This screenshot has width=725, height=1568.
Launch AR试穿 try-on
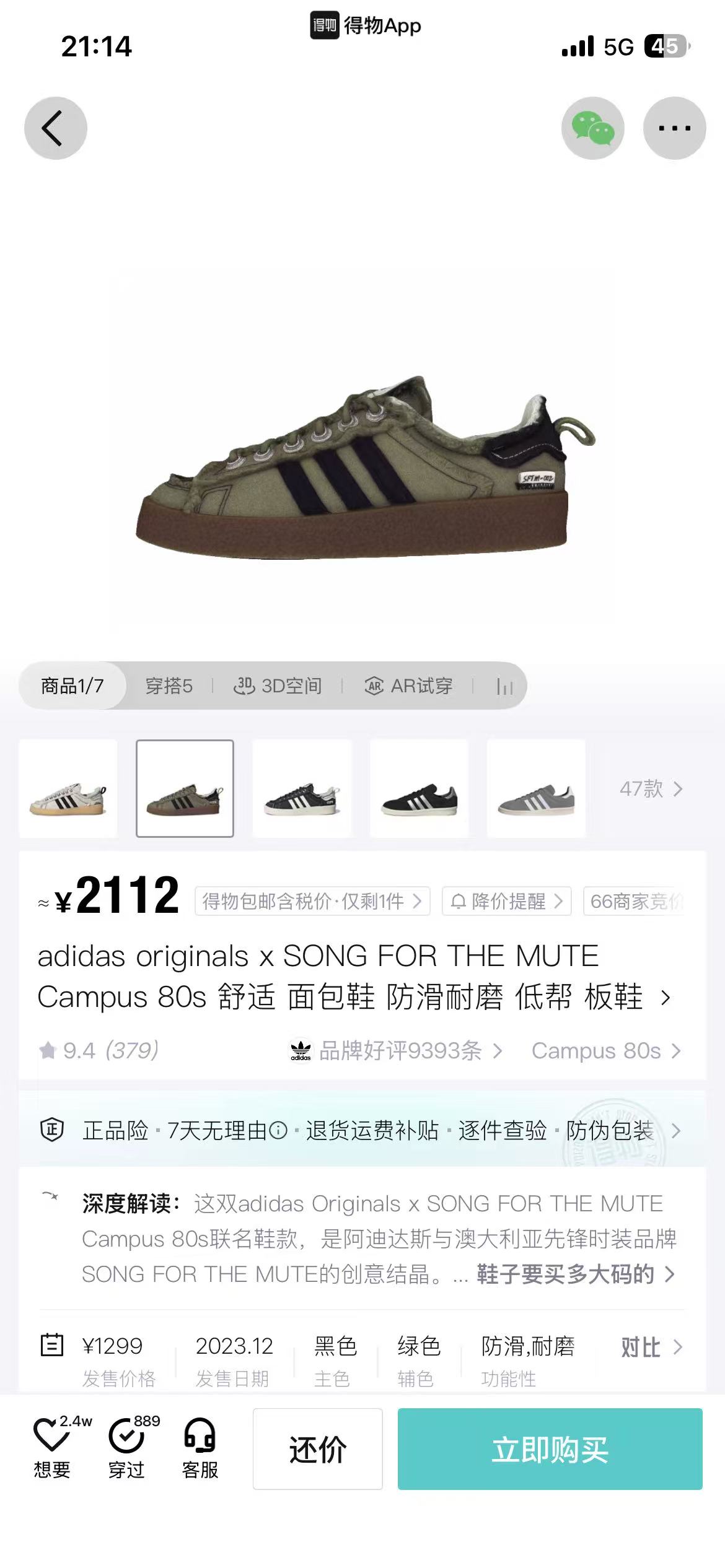click(409, 686)
